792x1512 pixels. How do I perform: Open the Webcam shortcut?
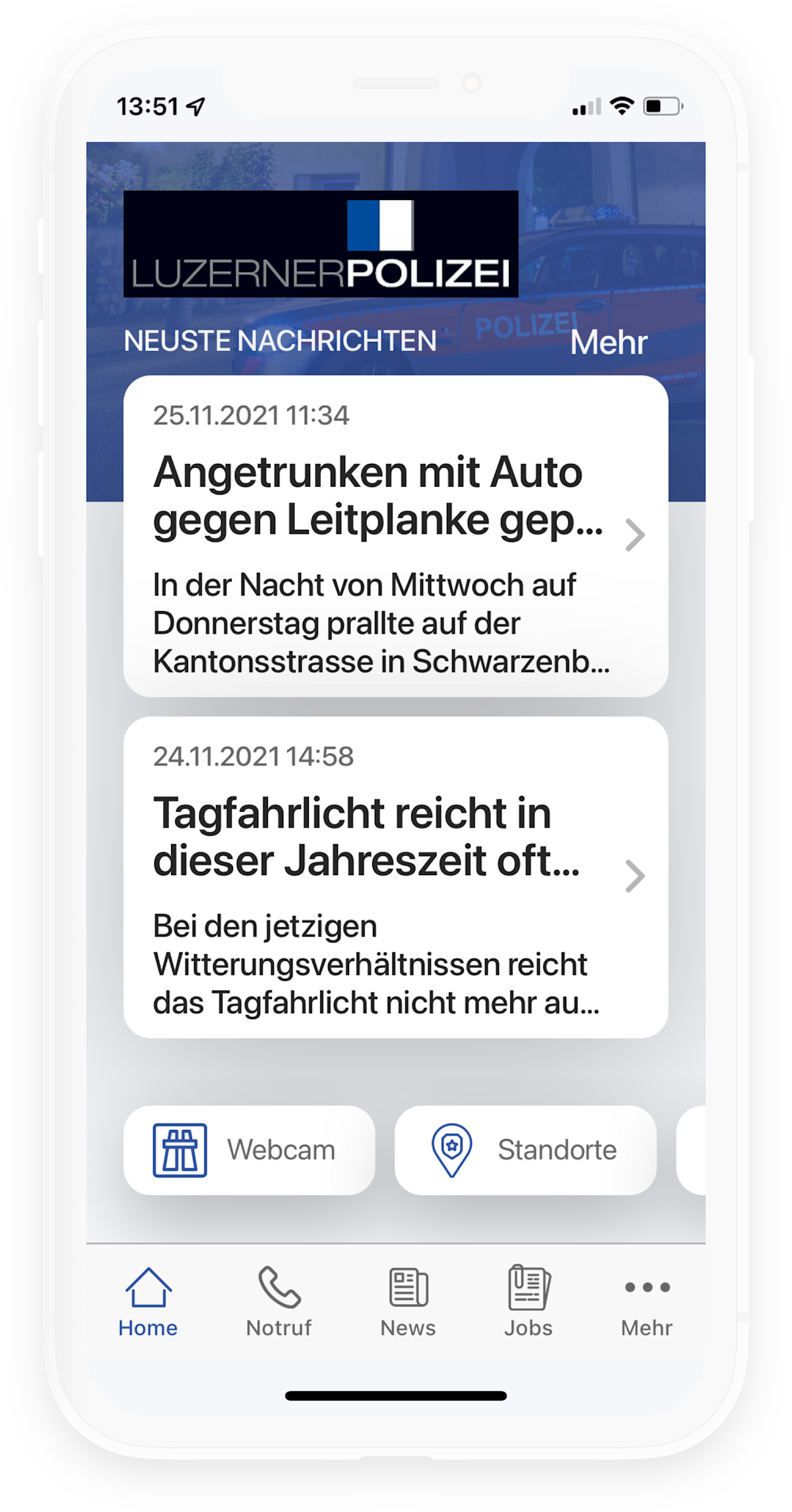(x=249, y=1150)
